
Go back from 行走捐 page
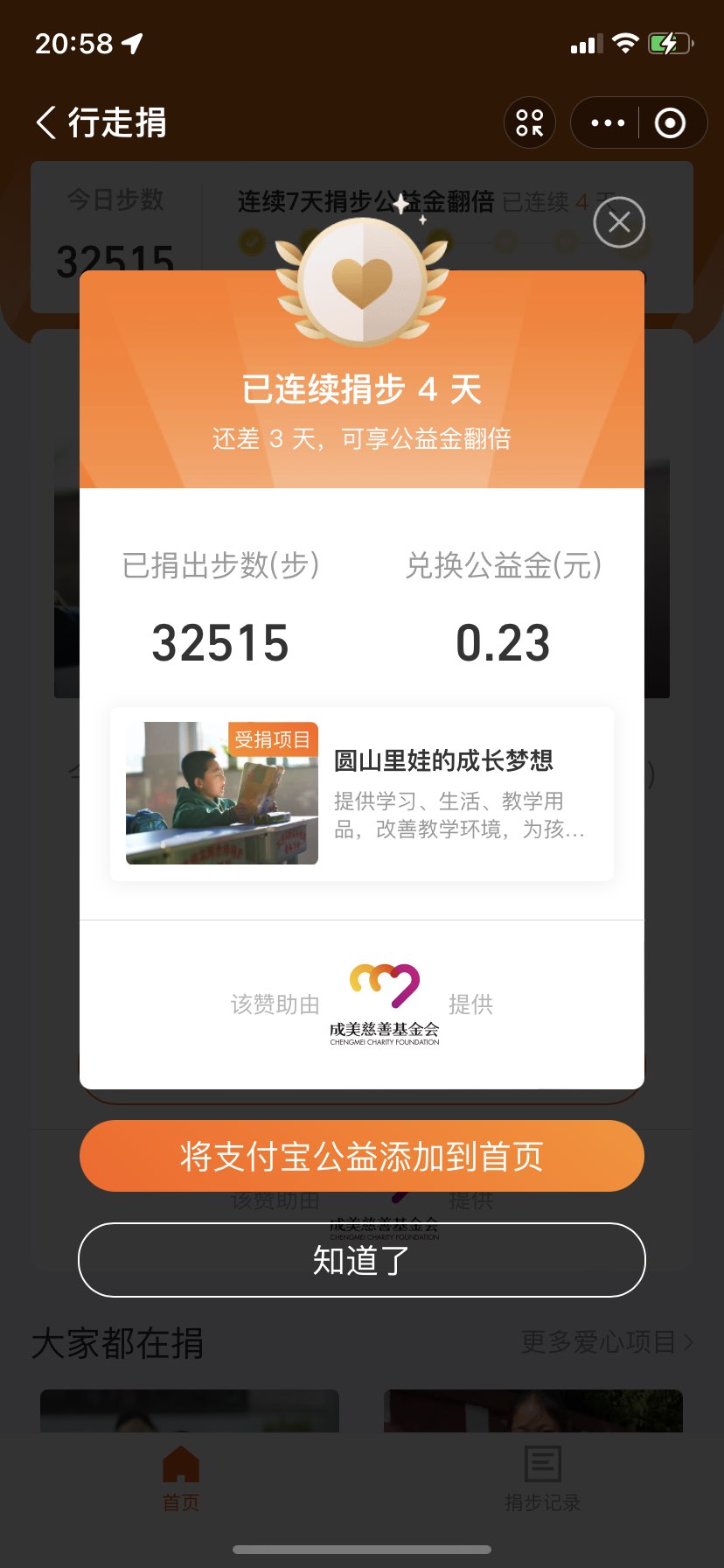(x=47, y=122)
